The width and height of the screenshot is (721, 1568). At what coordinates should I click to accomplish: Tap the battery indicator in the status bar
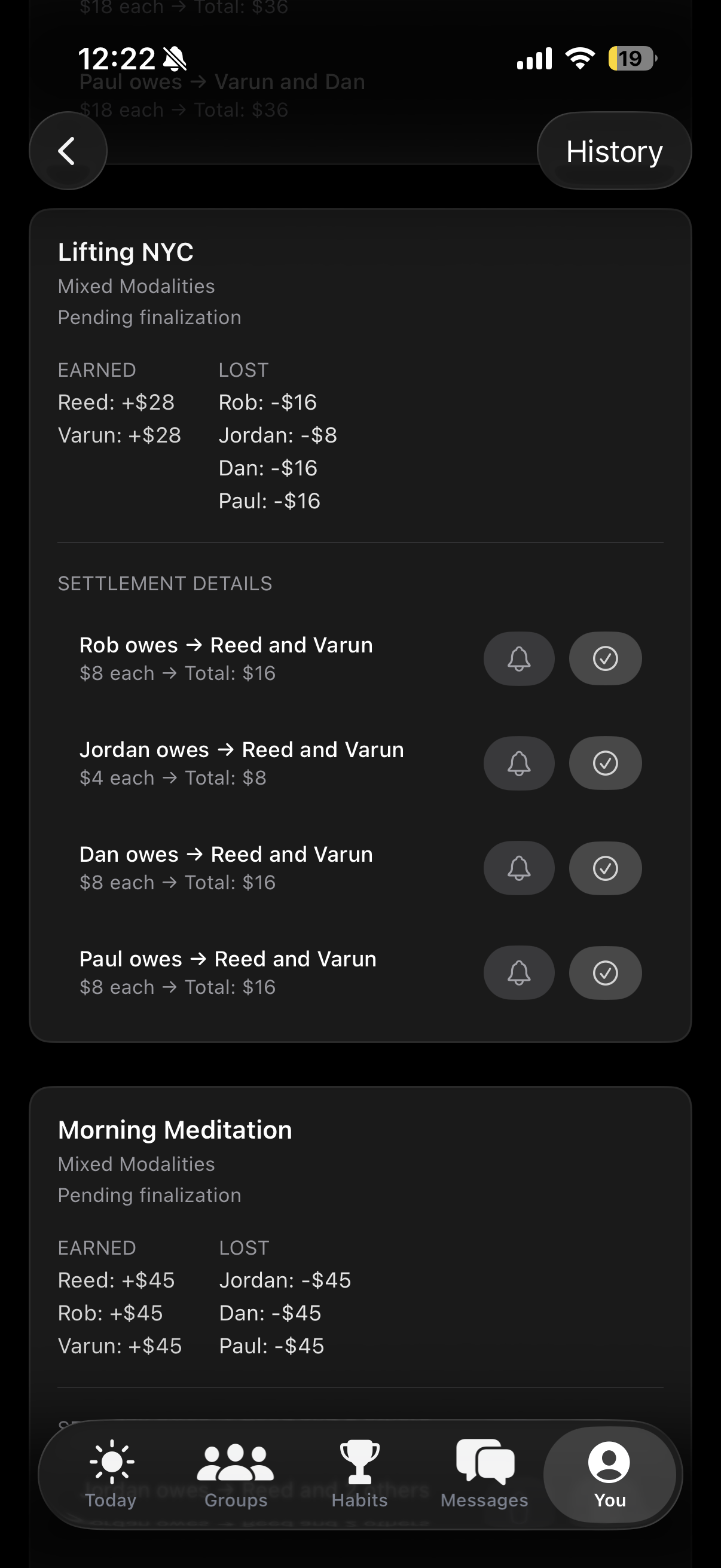click(630, 59)
